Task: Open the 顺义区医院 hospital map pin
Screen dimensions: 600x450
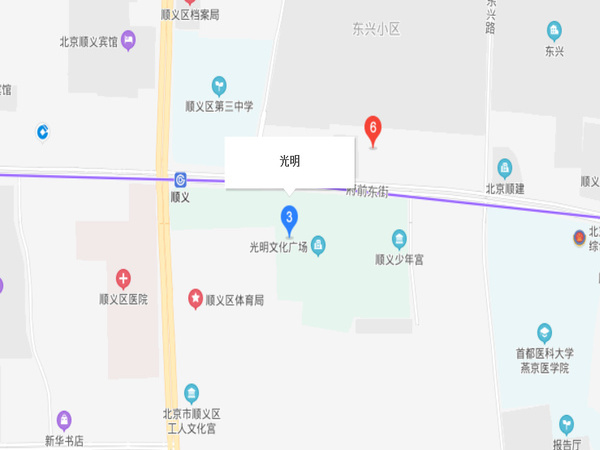Action: 123,278
